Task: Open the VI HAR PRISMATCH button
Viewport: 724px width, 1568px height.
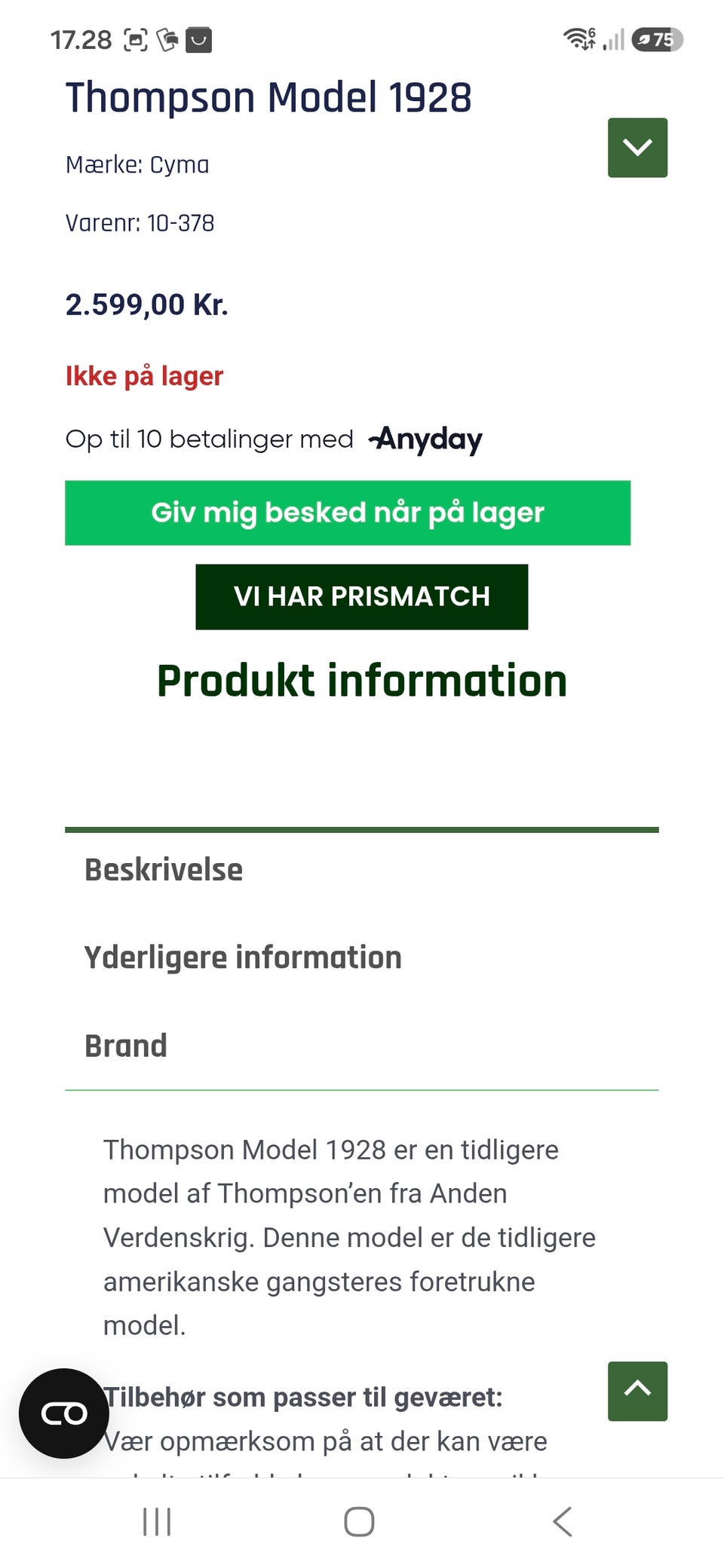Action: pyautogui.click(x=362, y=597)
